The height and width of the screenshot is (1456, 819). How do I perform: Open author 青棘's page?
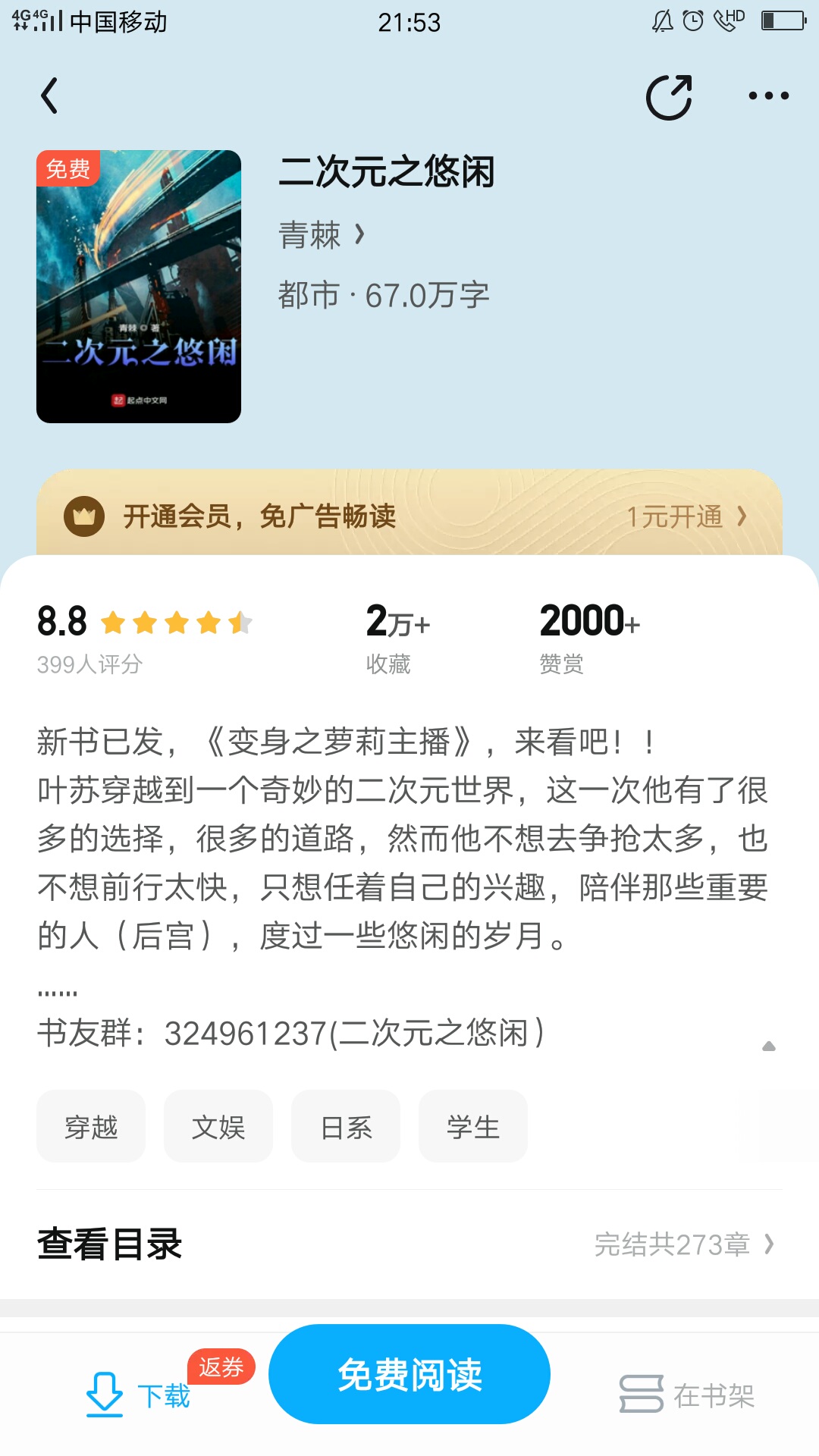(322, 235)
